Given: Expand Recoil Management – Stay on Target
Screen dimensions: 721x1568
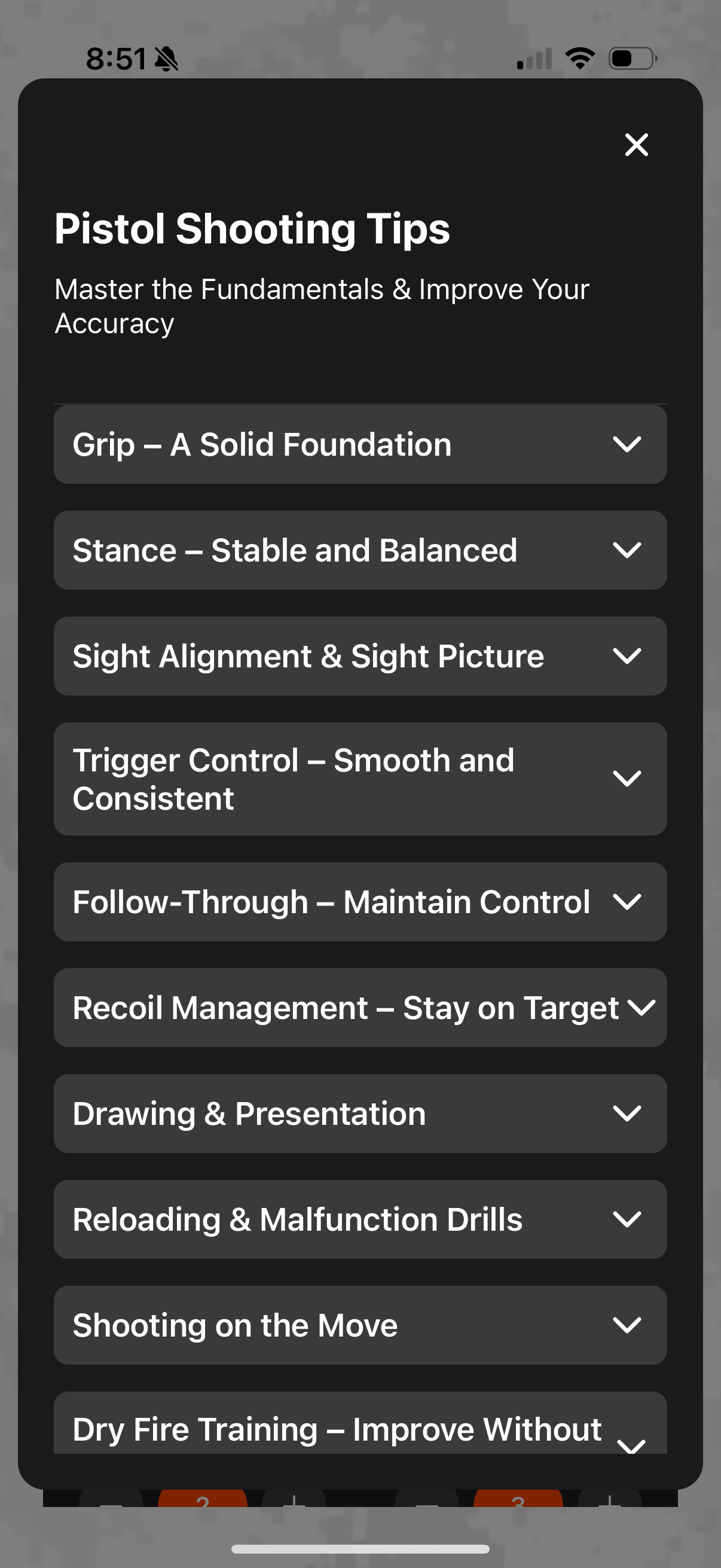Looking at the screenshot, I should tap(359, 1008).
